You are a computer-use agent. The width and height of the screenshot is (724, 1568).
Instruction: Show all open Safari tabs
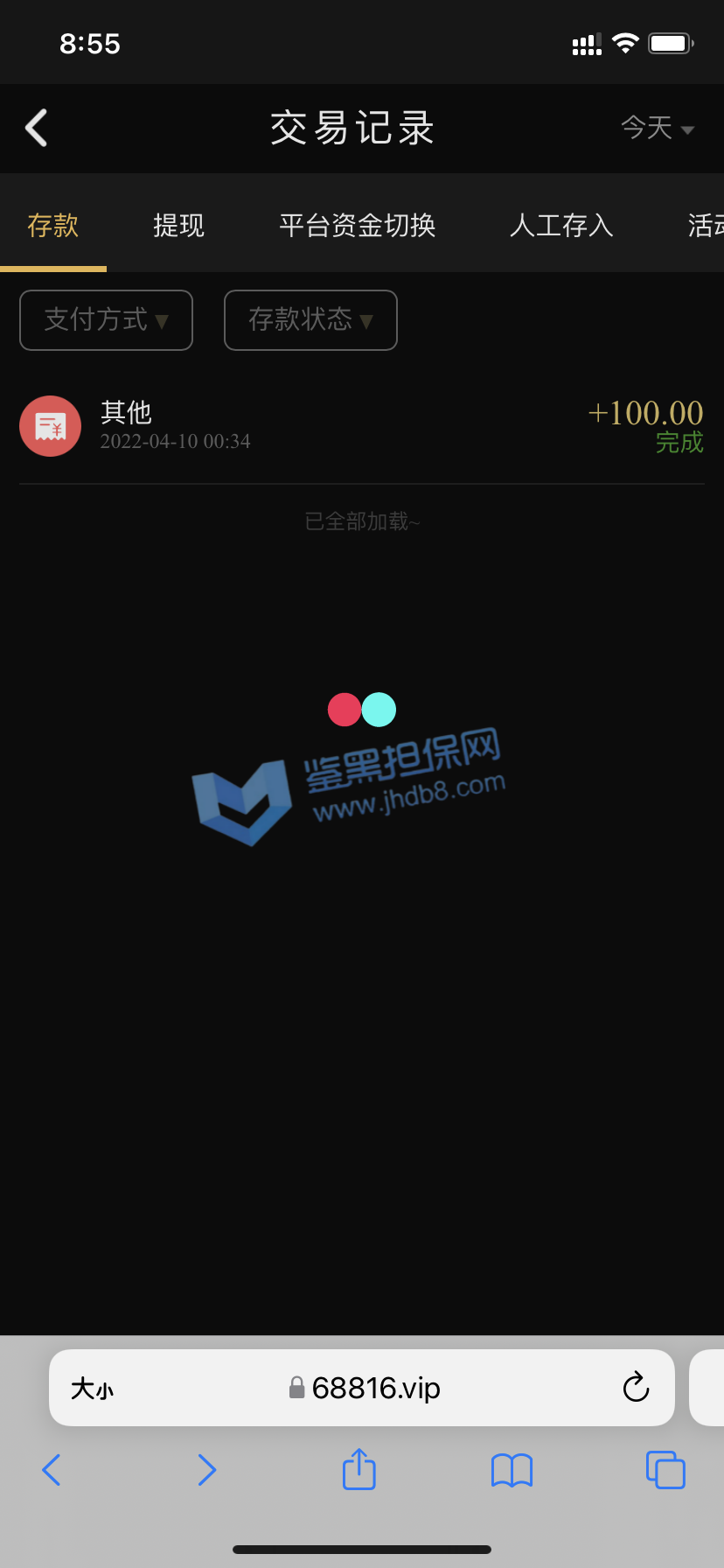665,1470
